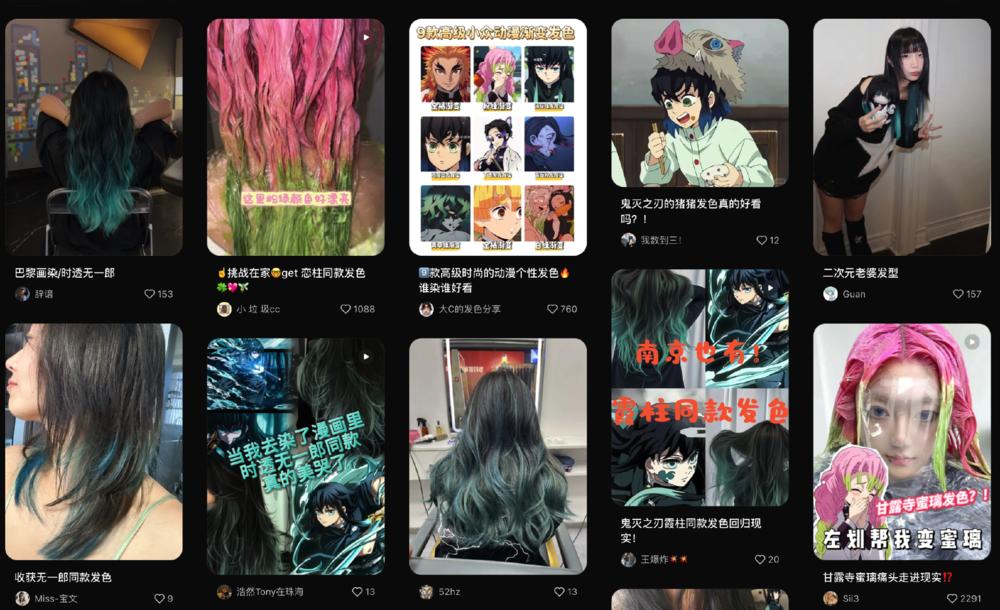Screen dimensions: 1000x610
Task: Open the 甘露寺蜜璃痛头走进现实 video
Action: coord(901,441)
